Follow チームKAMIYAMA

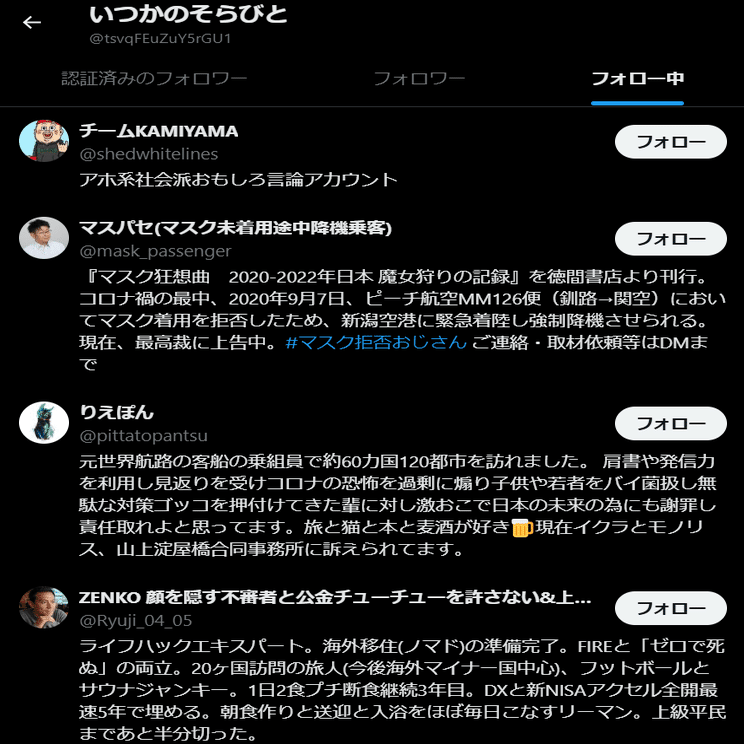click(670, 142)
